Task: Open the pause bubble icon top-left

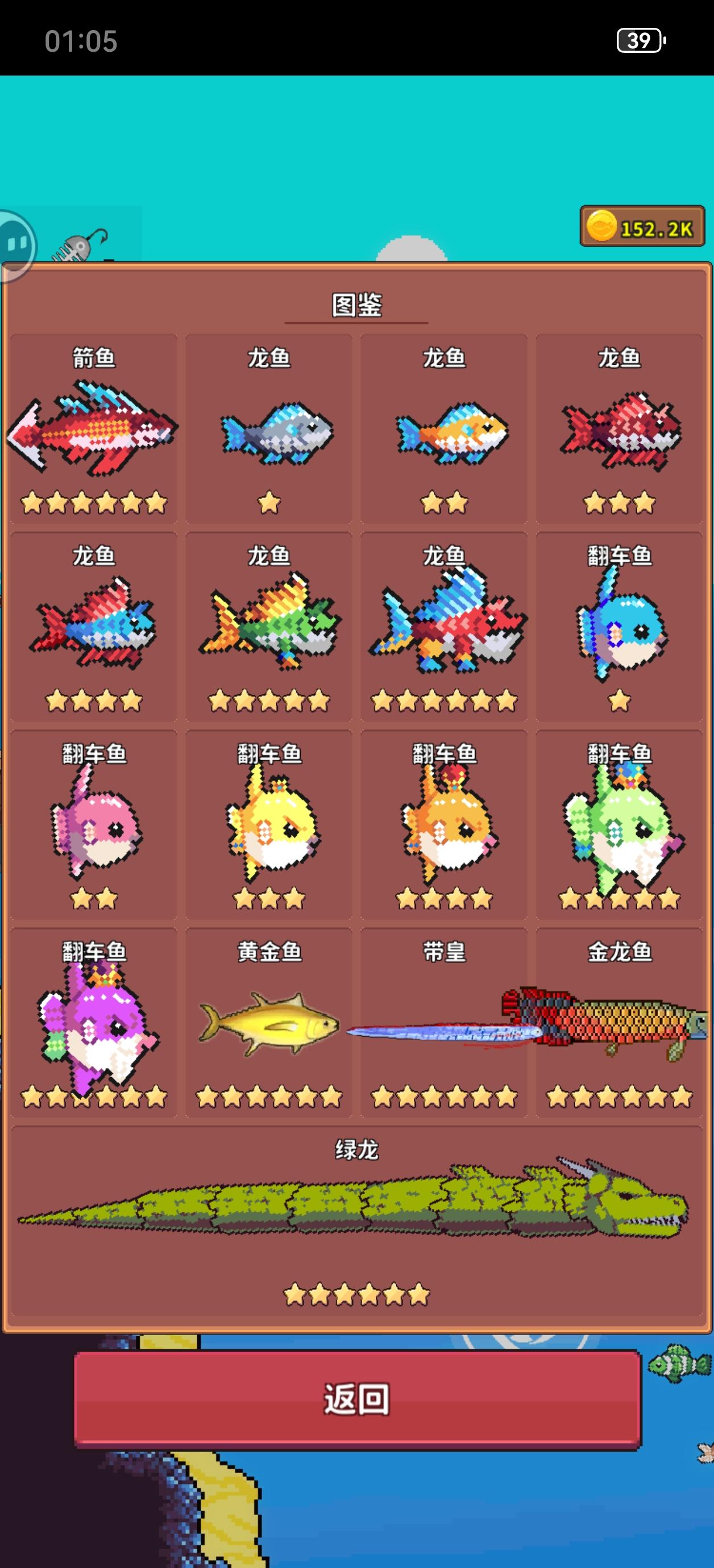Action: (15, 244)
